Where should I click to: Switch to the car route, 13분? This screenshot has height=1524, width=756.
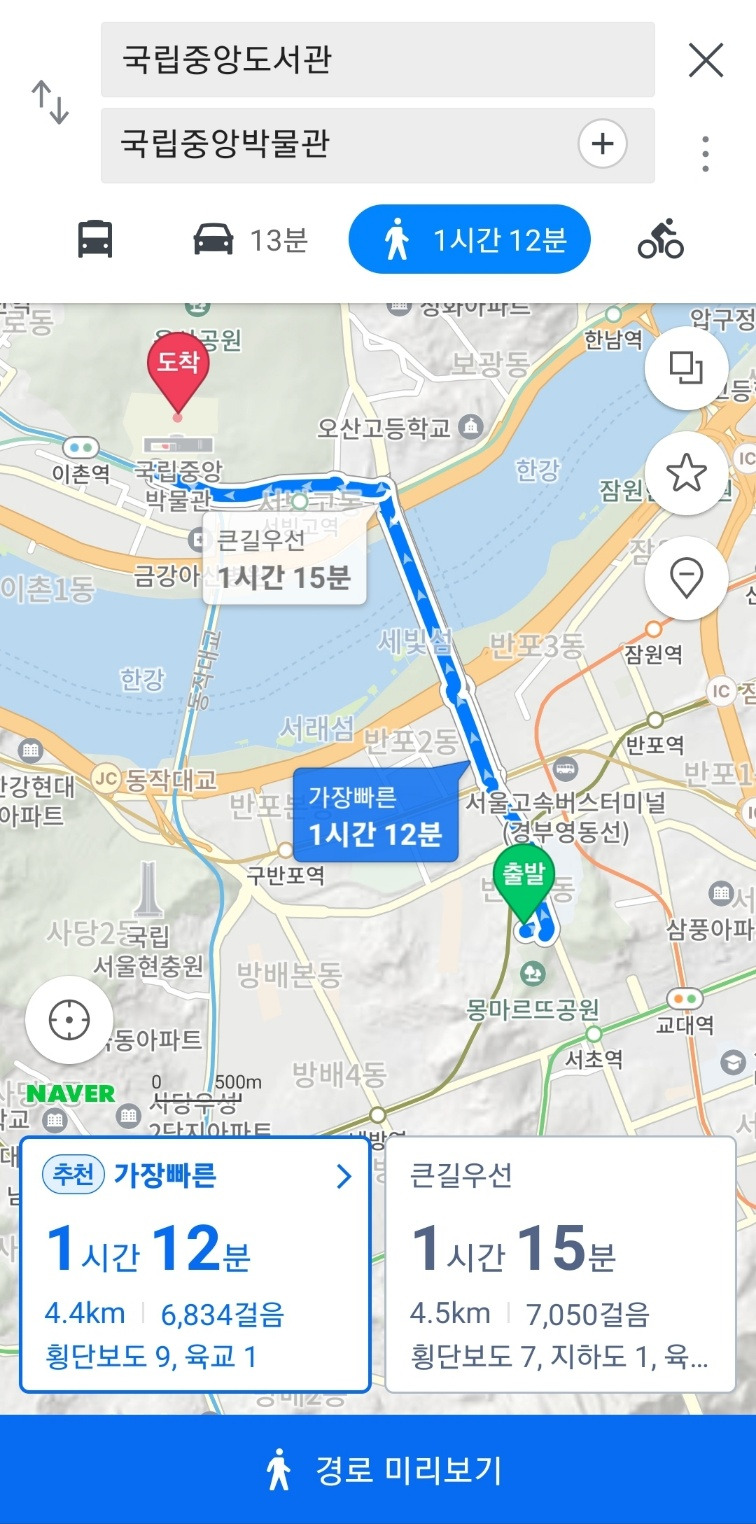point(250,240)
